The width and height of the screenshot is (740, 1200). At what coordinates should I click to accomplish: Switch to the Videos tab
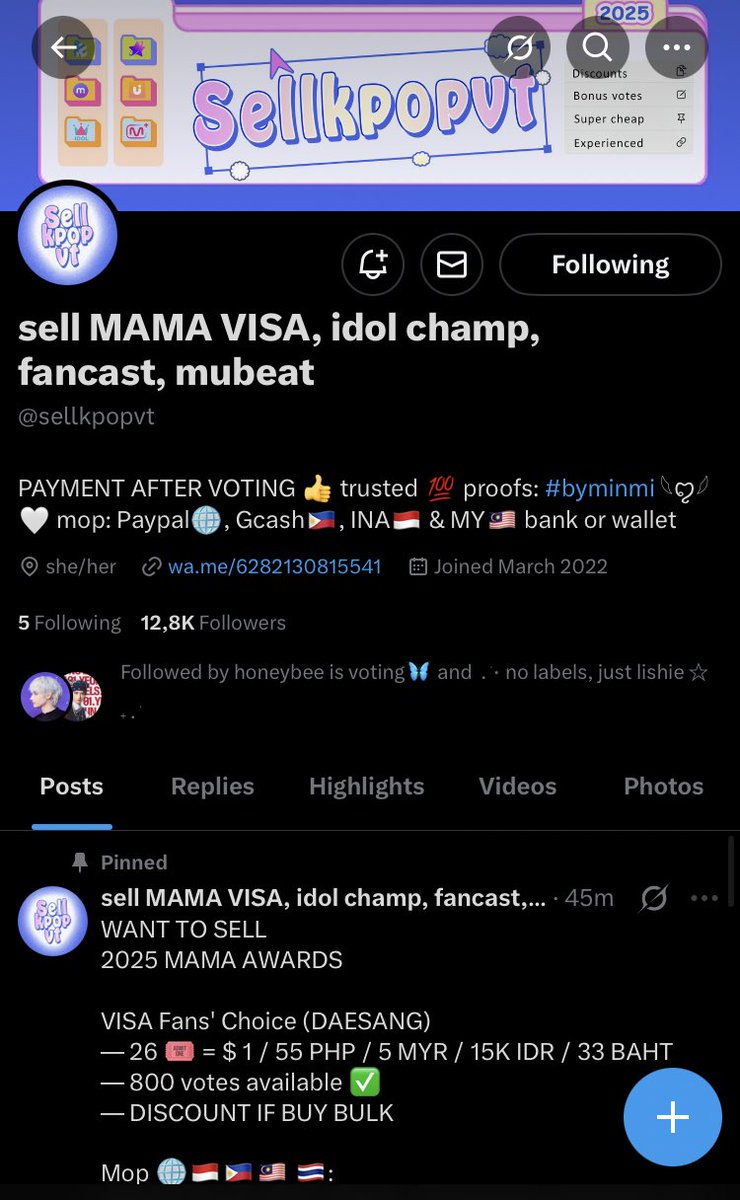tap(517, 787)
